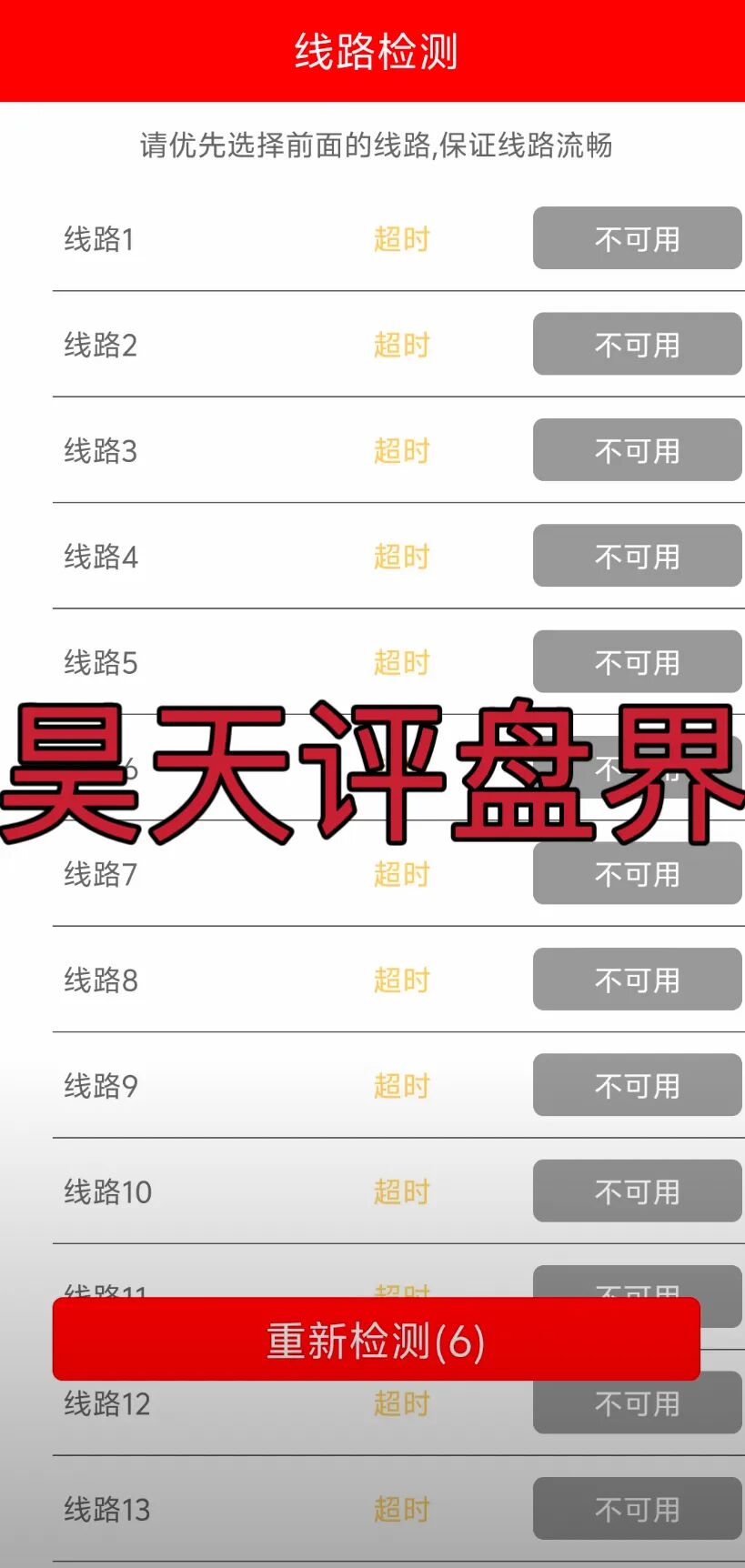Tap 不可用 button for 线路2

[x=637, y=344]
